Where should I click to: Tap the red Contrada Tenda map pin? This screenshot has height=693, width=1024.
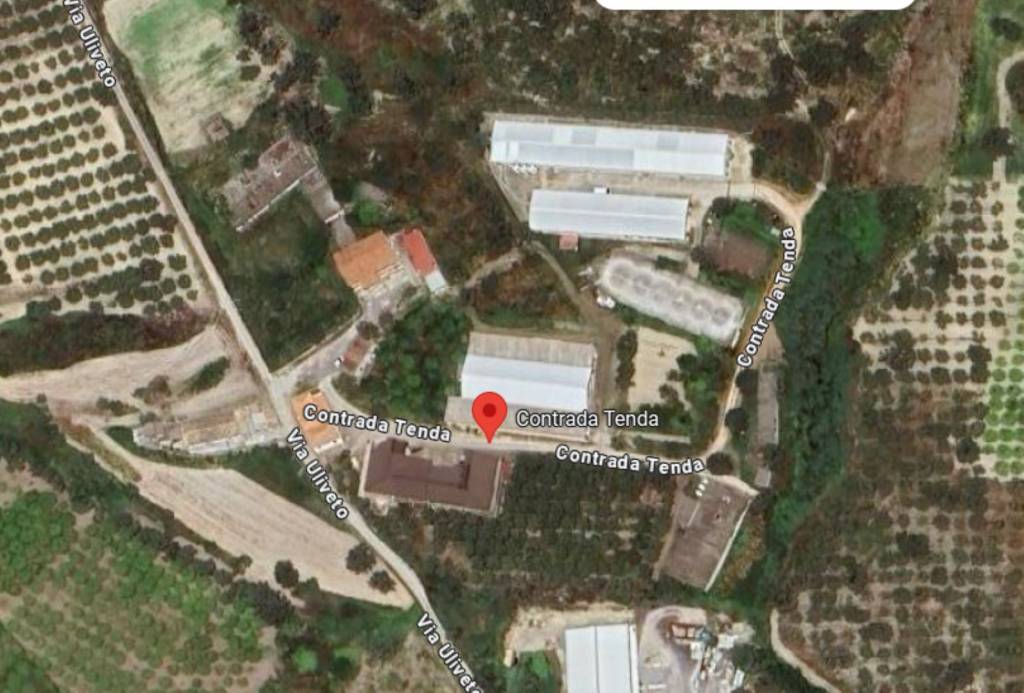tap(489, 412)
